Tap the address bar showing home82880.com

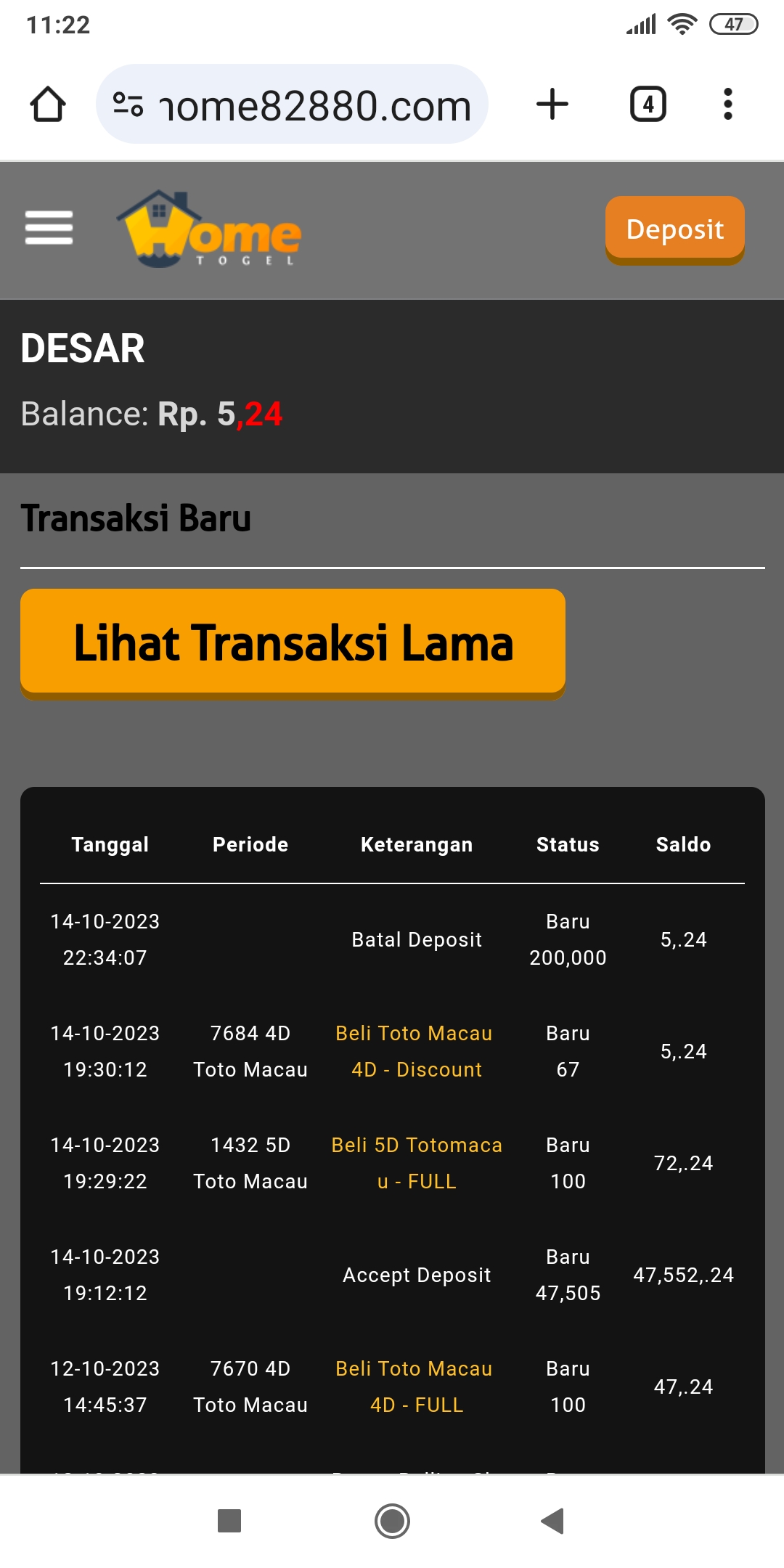[305, 105]
